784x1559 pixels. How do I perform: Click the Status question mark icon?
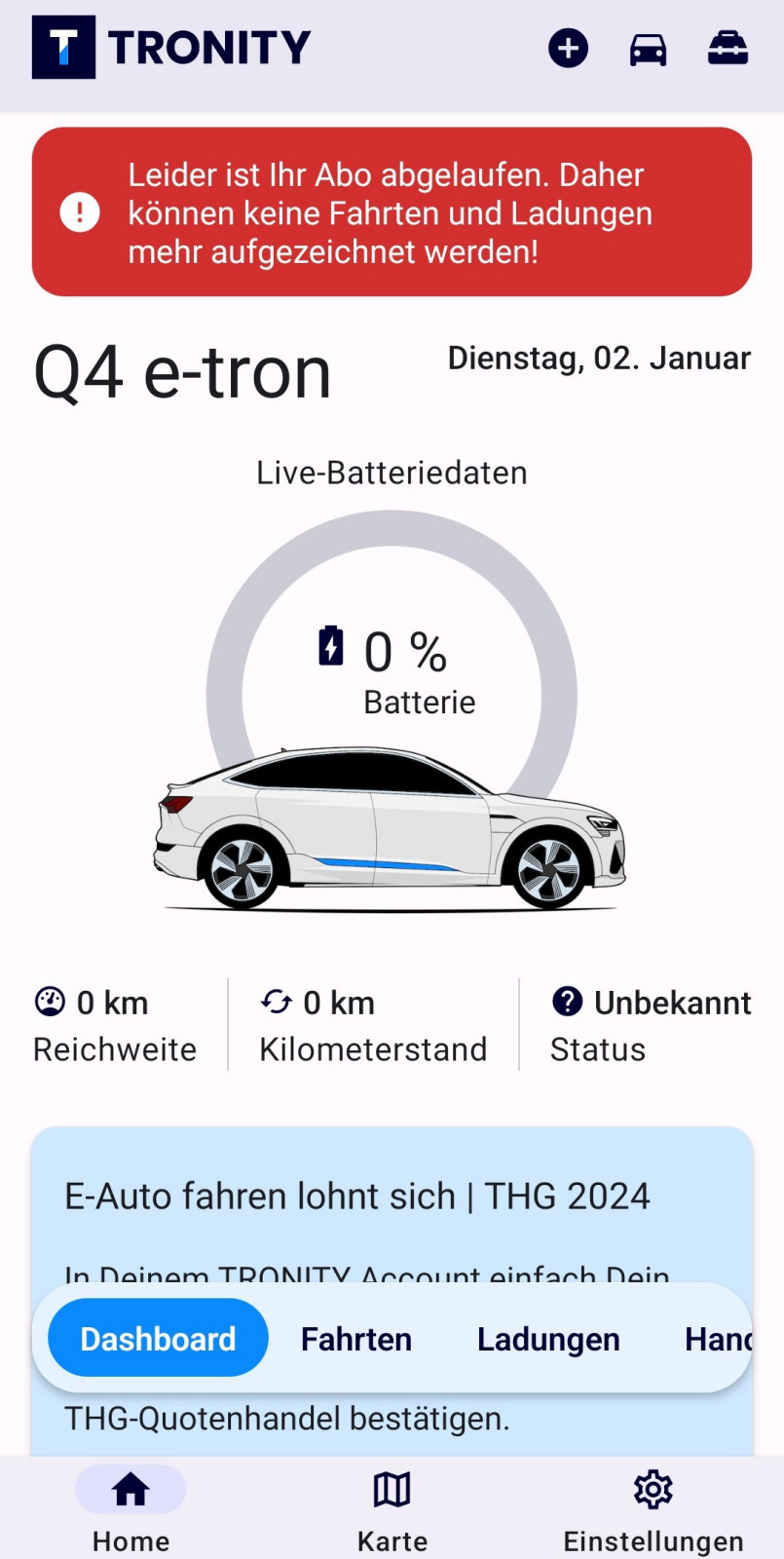(x=568, y=1002)
